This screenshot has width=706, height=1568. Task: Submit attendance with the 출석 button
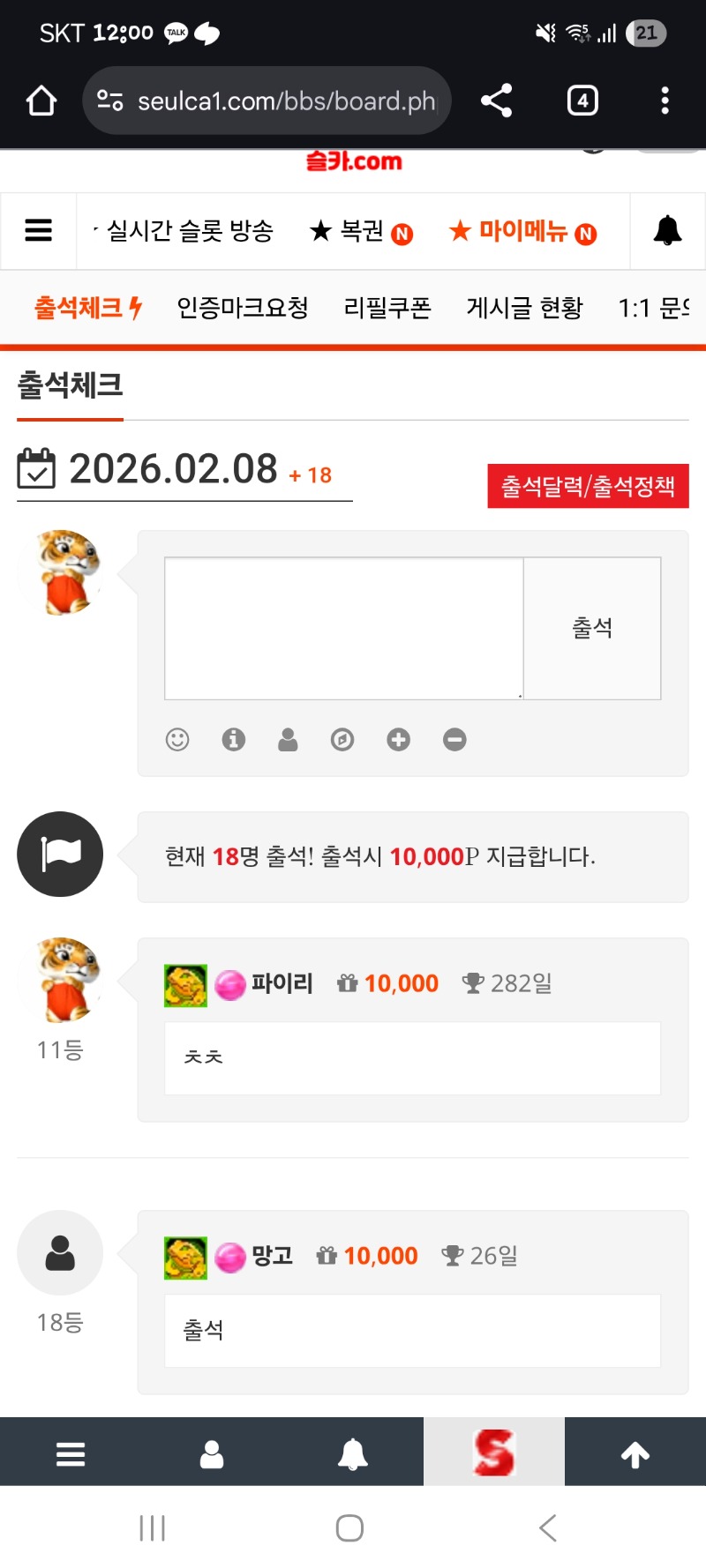[592, 628]
